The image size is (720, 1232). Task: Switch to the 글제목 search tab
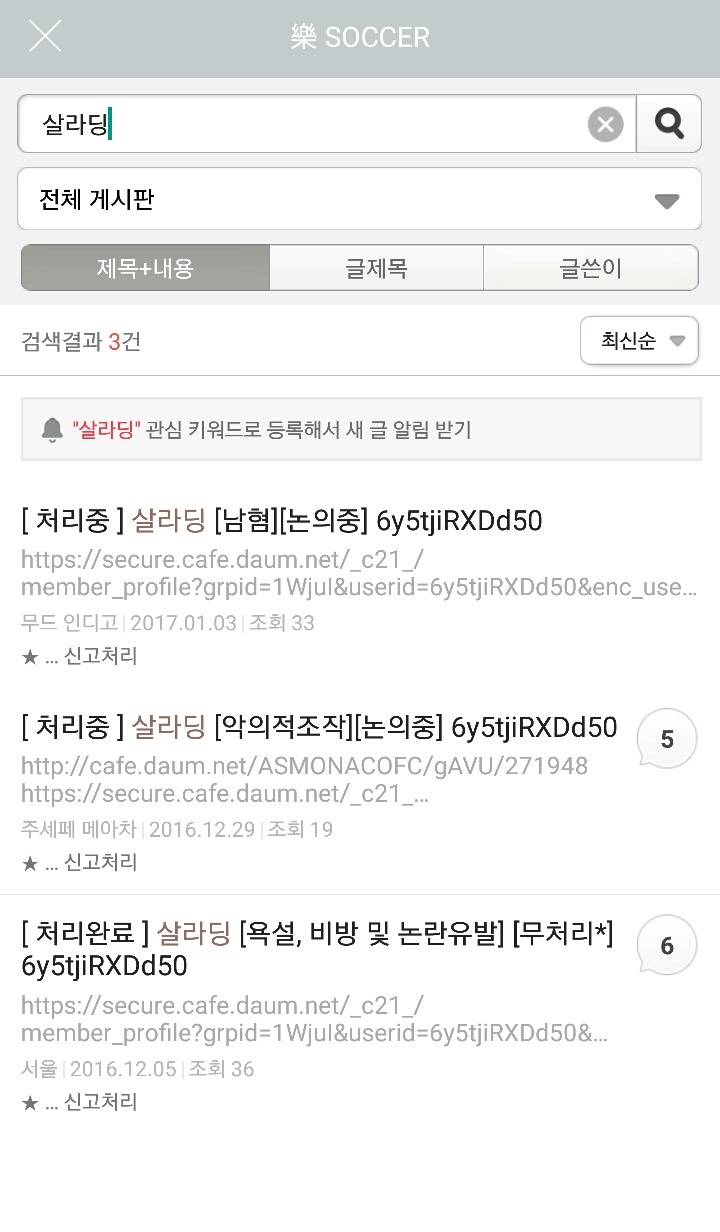point(375,267)
